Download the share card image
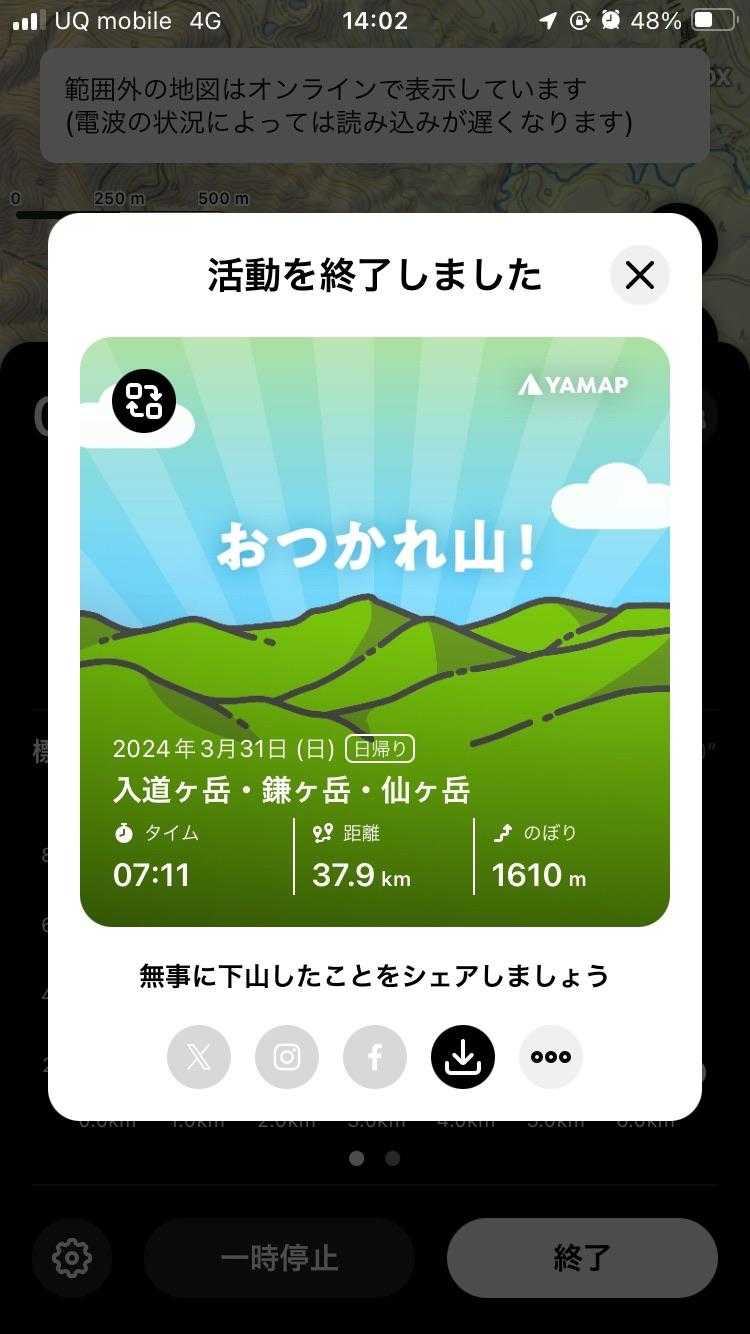 click(463, 1057)
